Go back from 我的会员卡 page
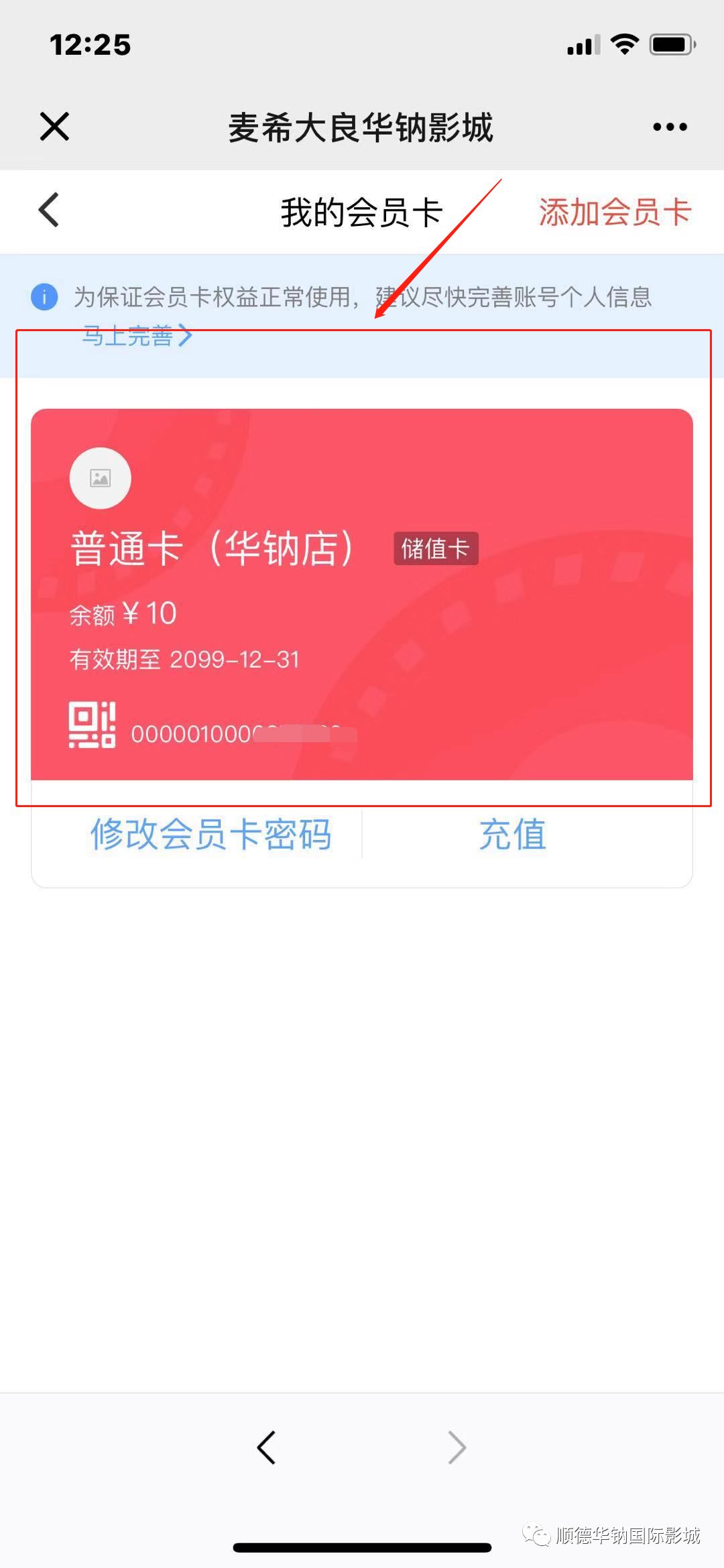Viewport: 724px width, 1568px height. [x=49, y=210]
